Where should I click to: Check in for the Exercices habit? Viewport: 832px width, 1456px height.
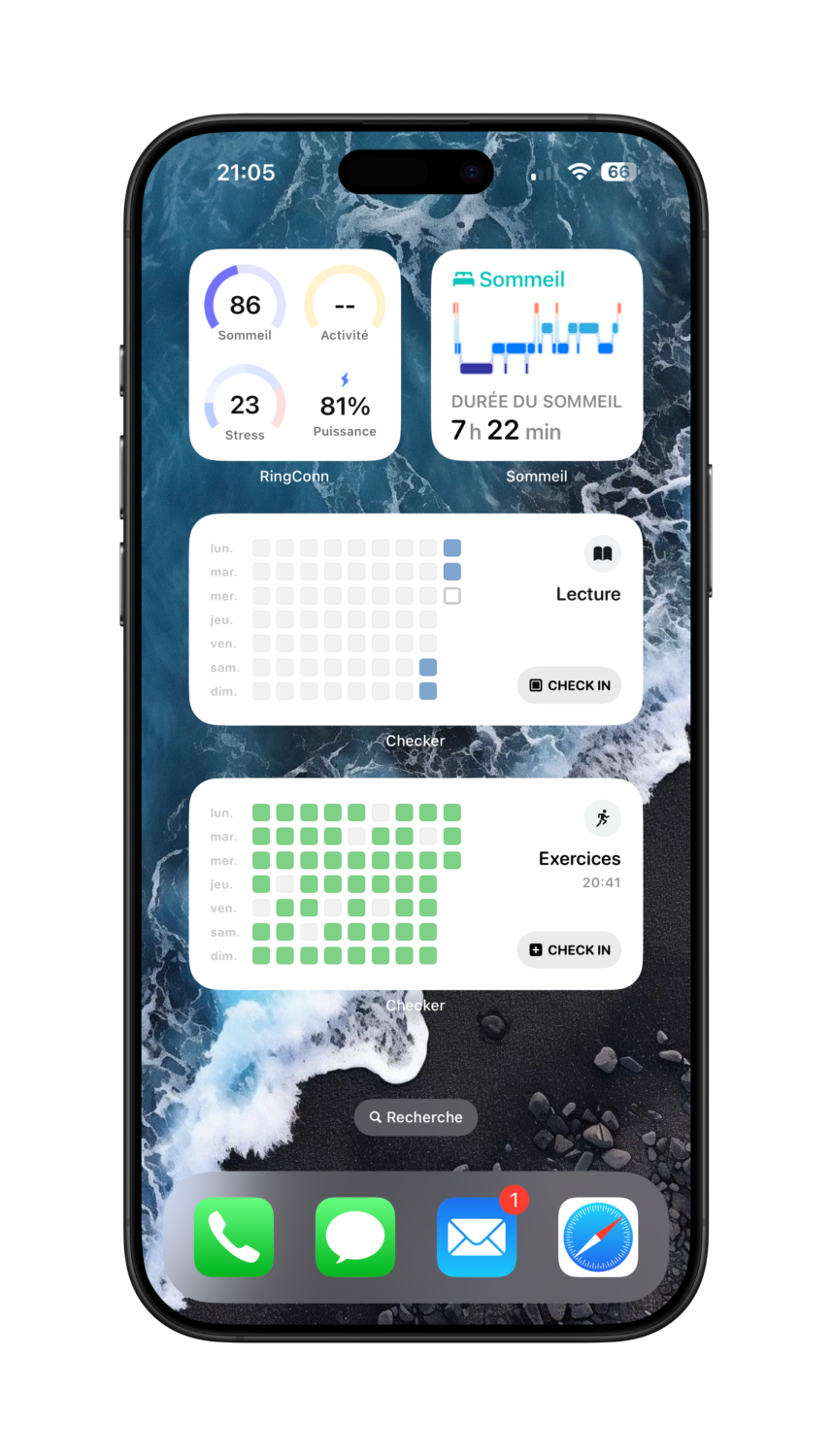[569, 950]
